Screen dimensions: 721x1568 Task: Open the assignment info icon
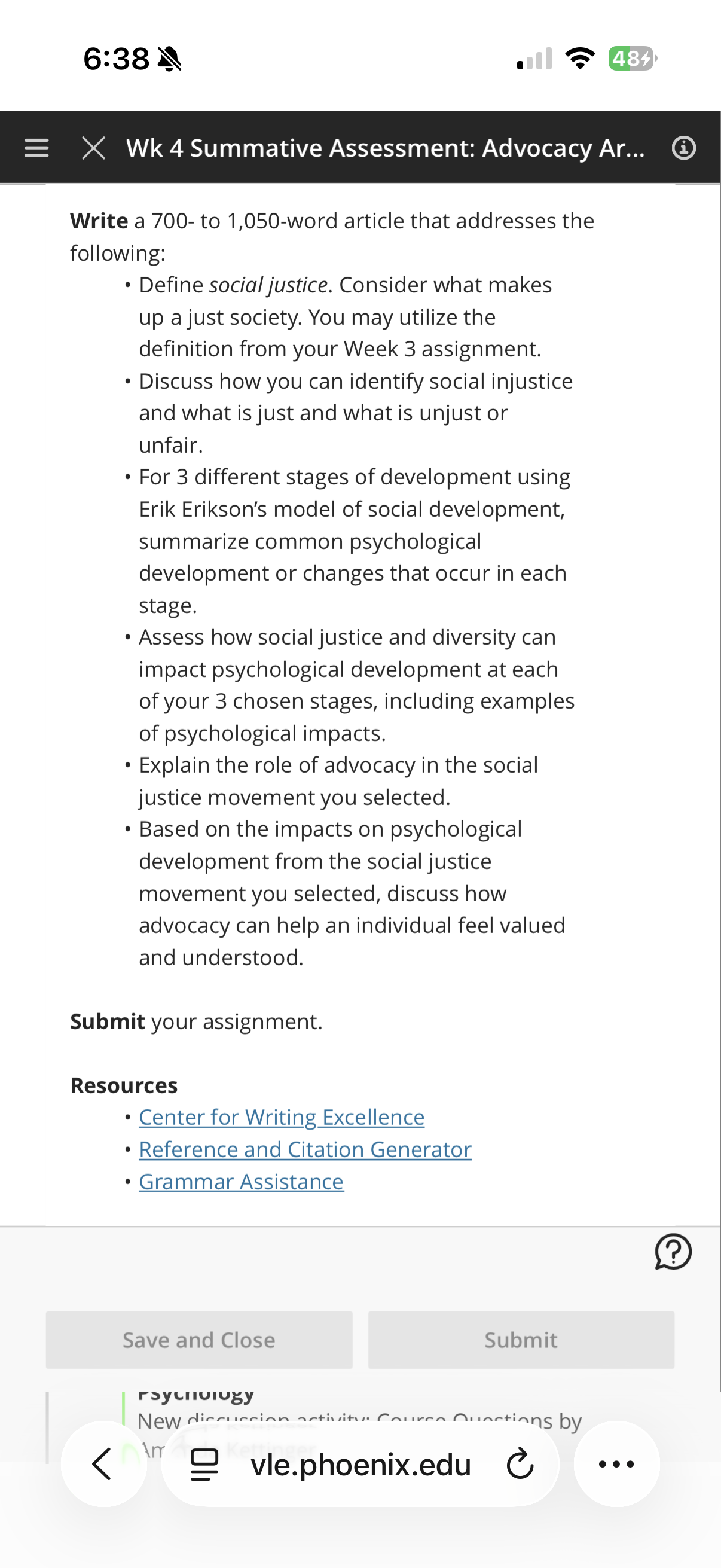pyautogui.click(x=683, y=148)
